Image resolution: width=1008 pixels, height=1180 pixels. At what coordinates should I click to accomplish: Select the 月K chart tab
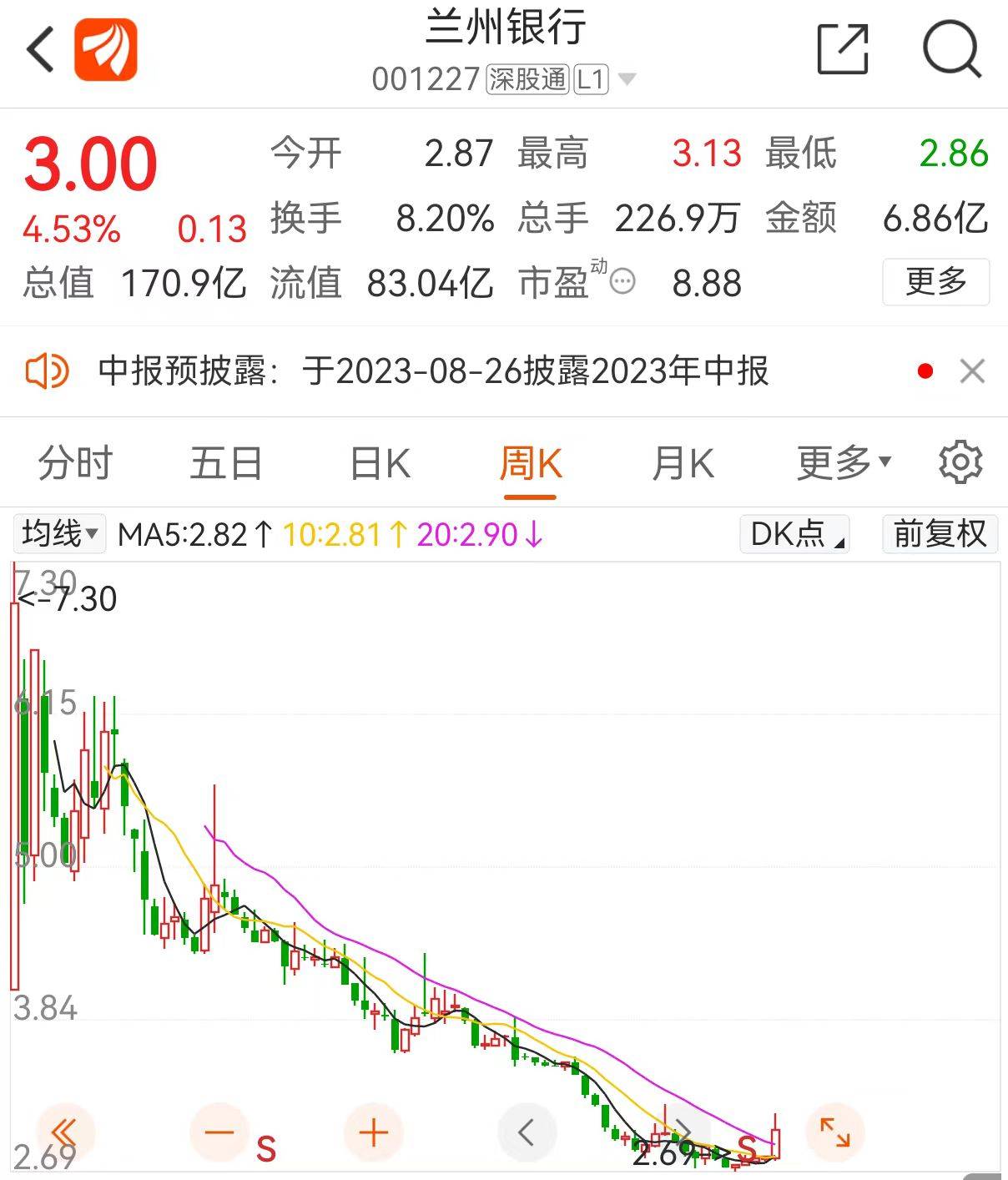[x=683, y=463]
